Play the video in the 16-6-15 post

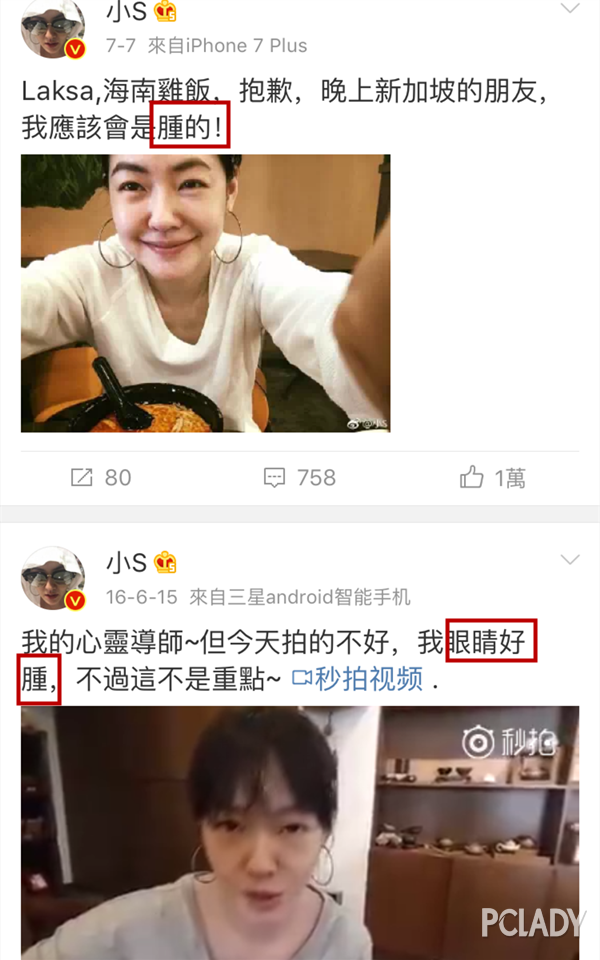pos(300,832)
